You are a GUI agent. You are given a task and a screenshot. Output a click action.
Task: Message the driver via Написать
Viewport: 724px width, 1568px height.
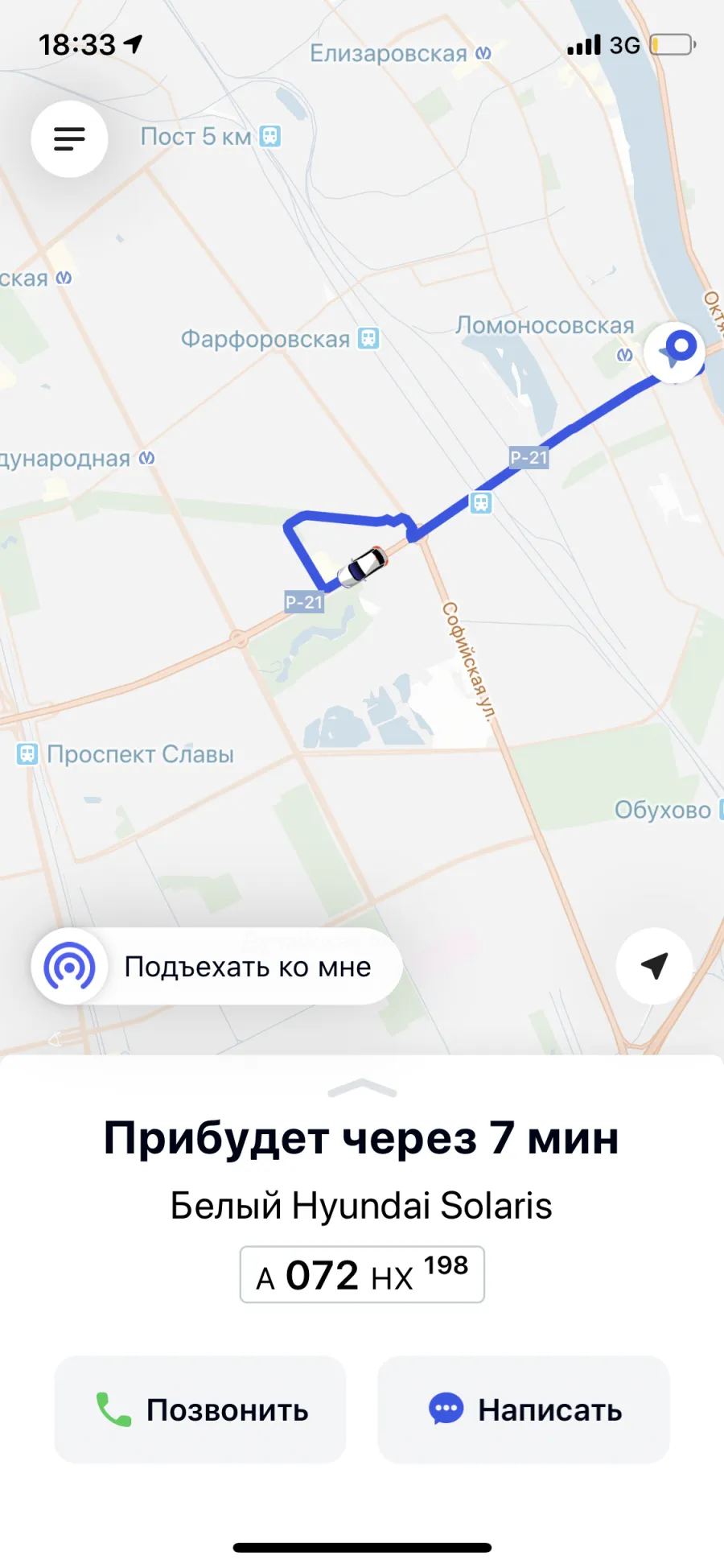[524, 1409]
